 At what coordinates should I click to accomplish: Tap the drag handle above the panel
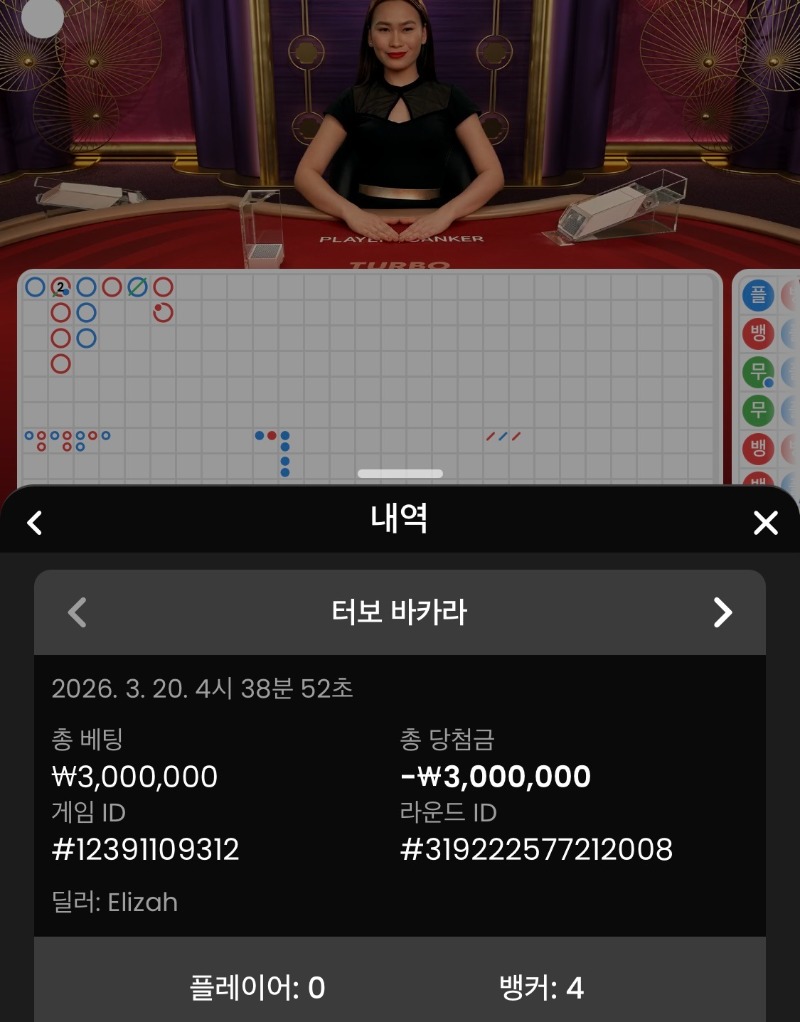click(x=400, y=473)
